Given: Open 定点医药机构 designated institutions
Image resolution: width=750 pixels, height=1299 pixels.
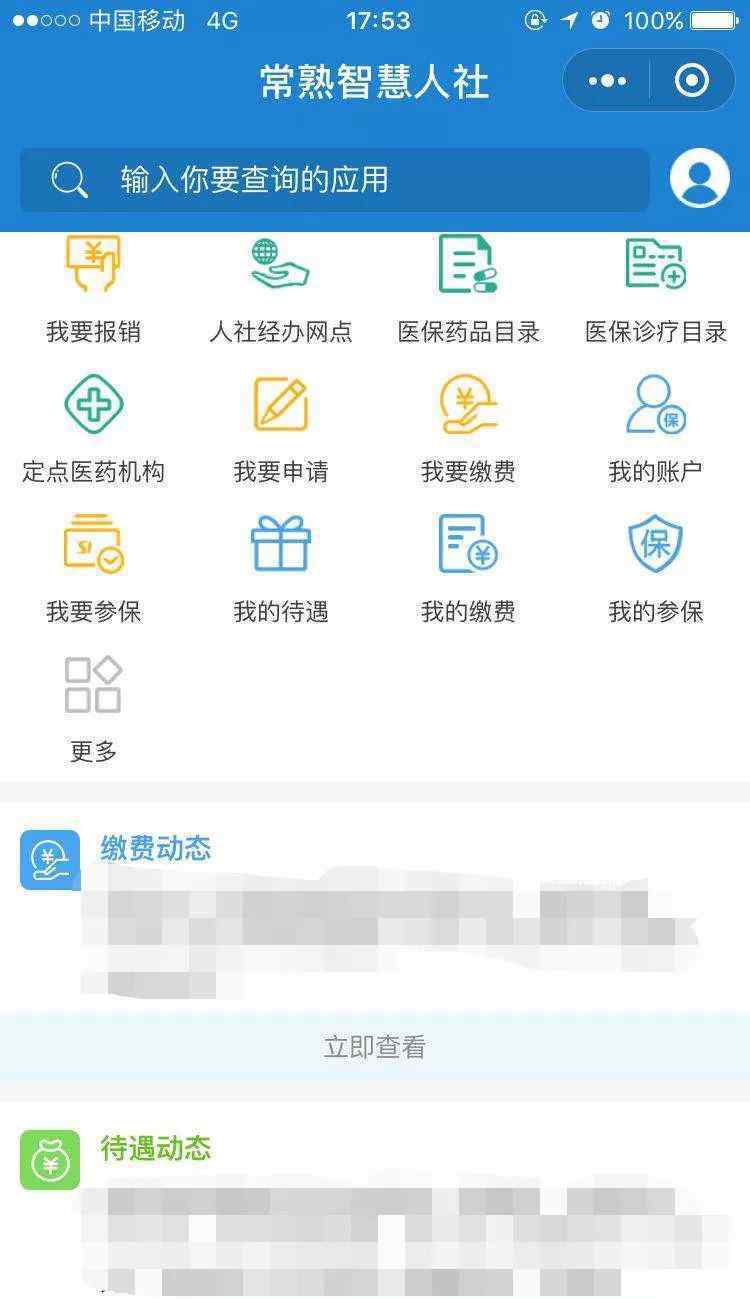Looking at the screenshot, I should 93,430.
